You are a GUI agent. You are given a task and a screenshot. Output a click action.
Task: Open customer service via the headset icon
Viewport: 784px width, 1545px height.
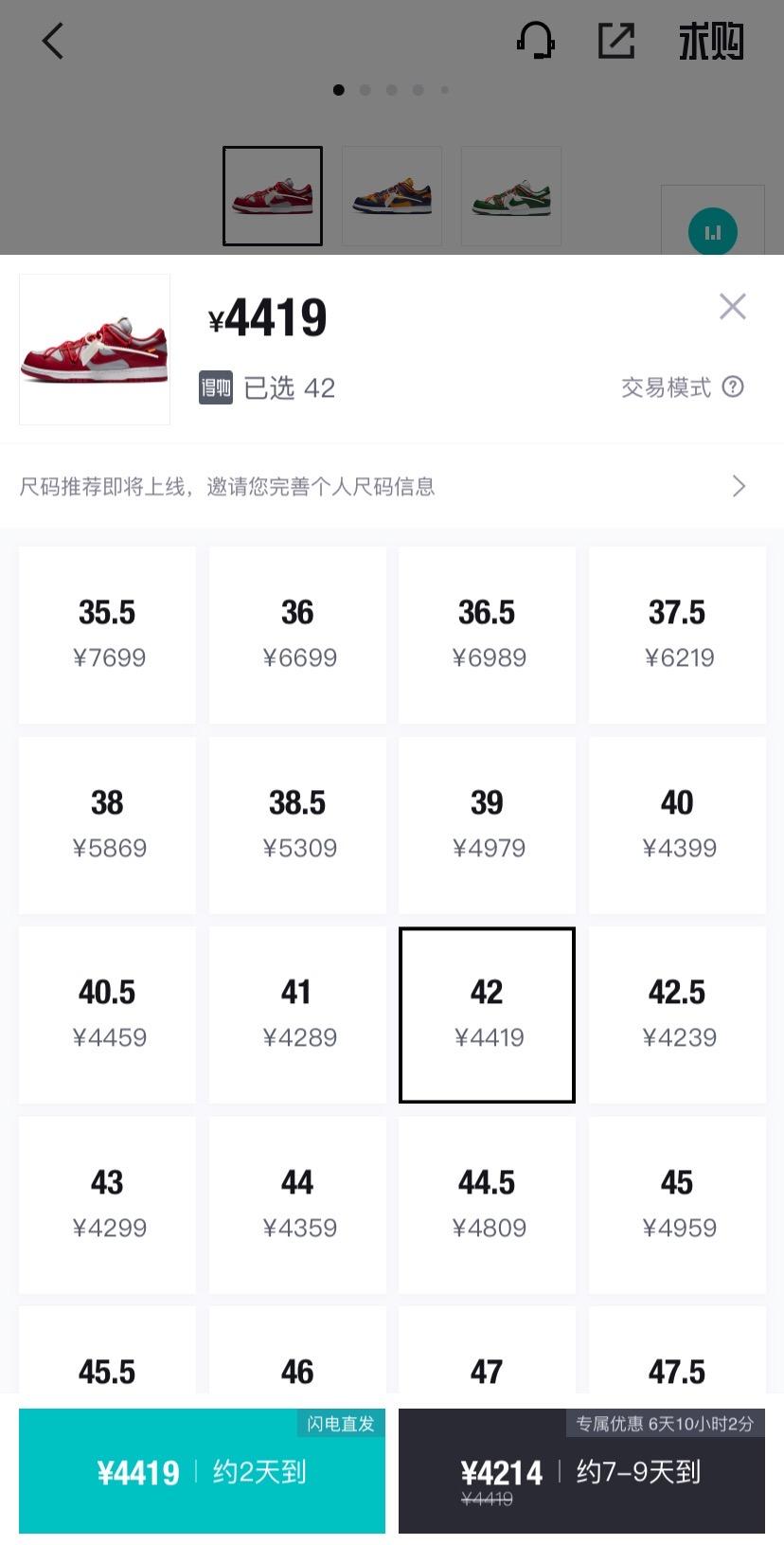(x=536, y=41)
